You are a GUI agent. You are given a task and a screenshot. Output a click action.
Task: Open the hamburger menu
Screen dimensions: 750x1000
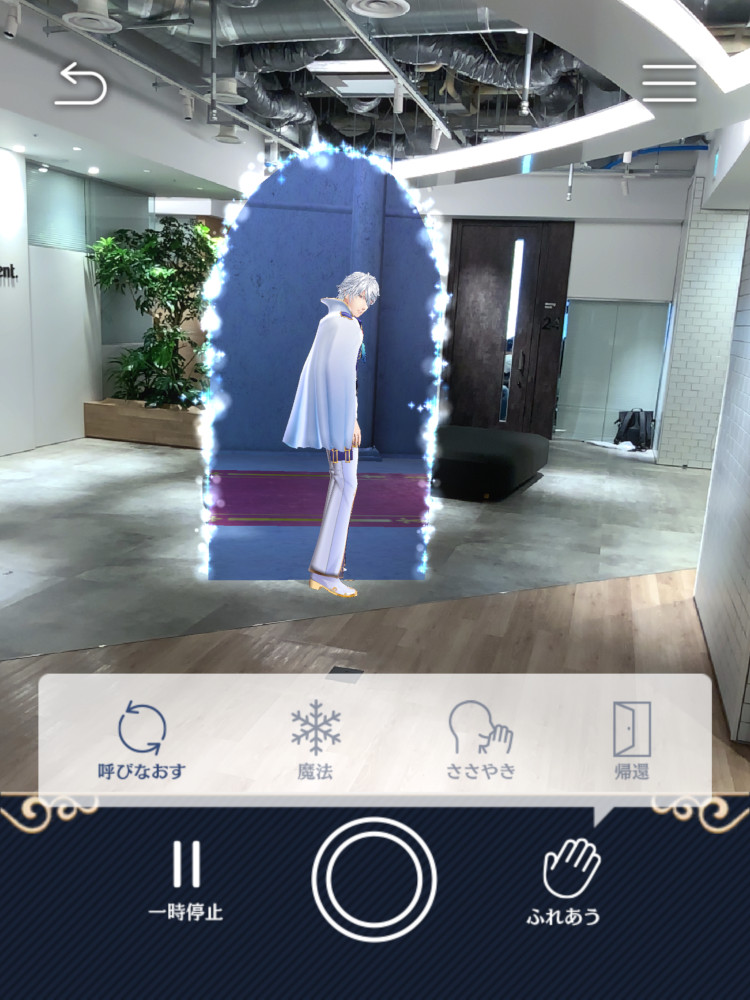pyautogui.click(x=669, y=83)
